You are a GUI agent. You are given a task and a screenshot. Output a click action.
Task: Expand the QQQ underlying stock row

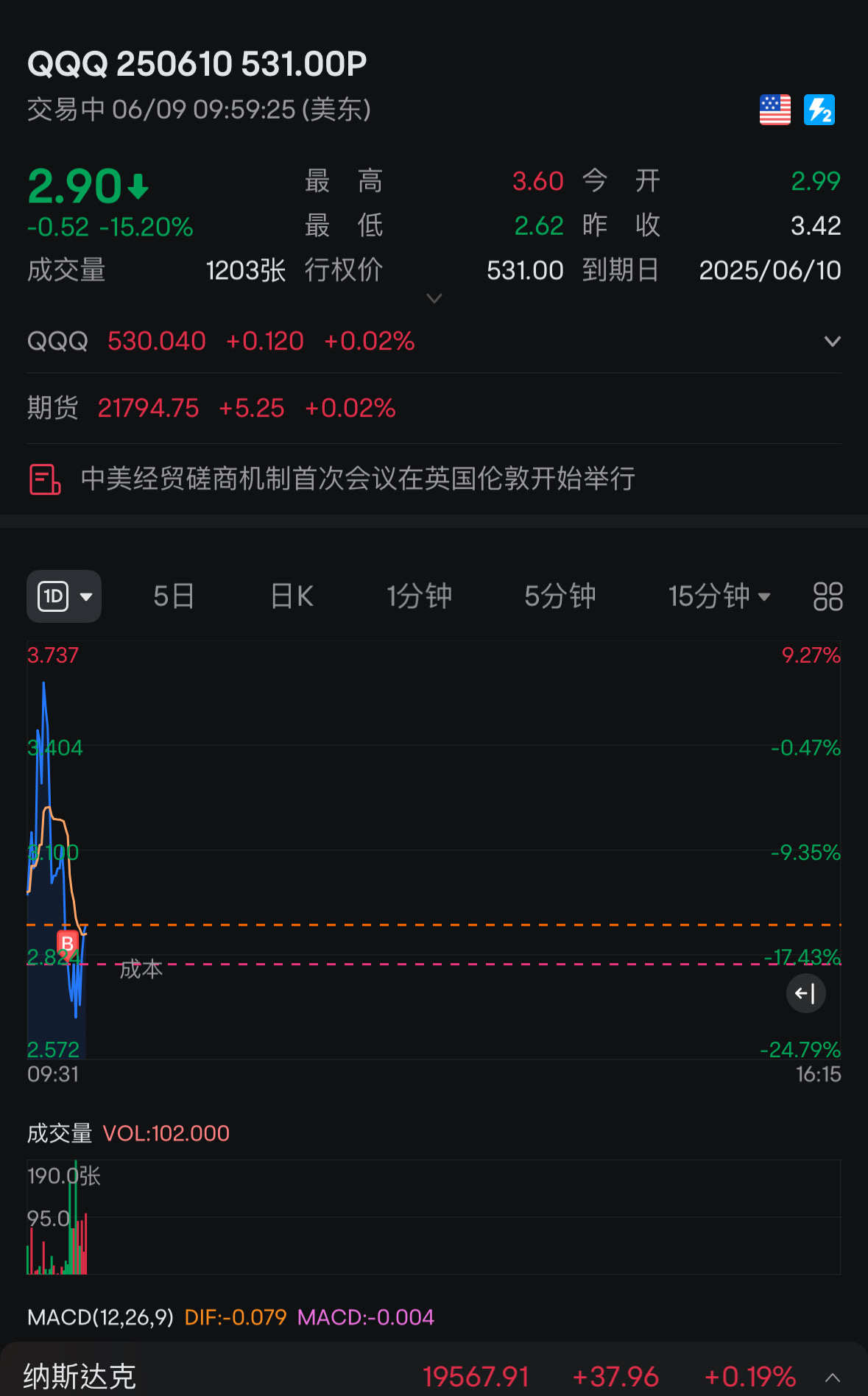pyautogui.click(x=832, y=342)
